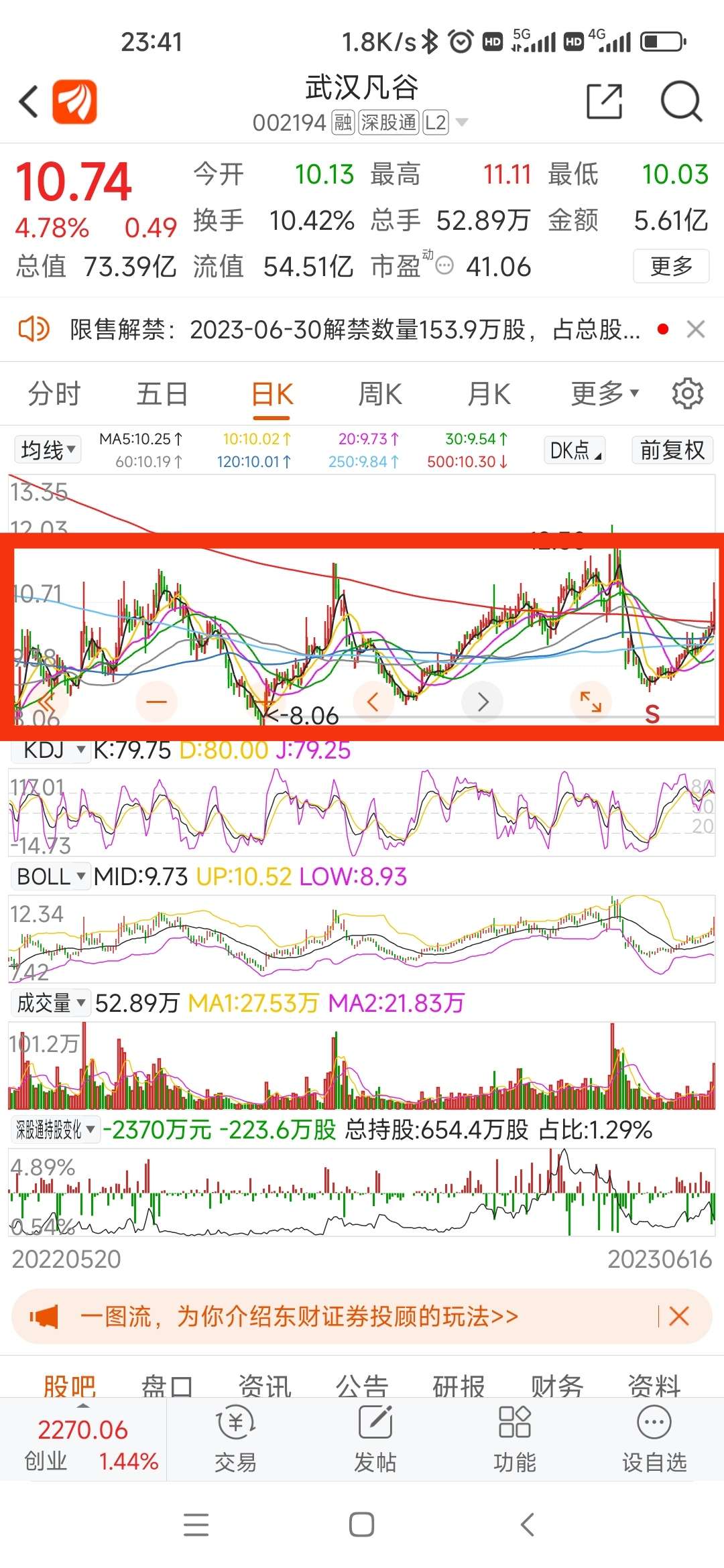Open 交易 in the bottom bar
Viewport: 724px width, 1568px height.
pos(235,1439)
